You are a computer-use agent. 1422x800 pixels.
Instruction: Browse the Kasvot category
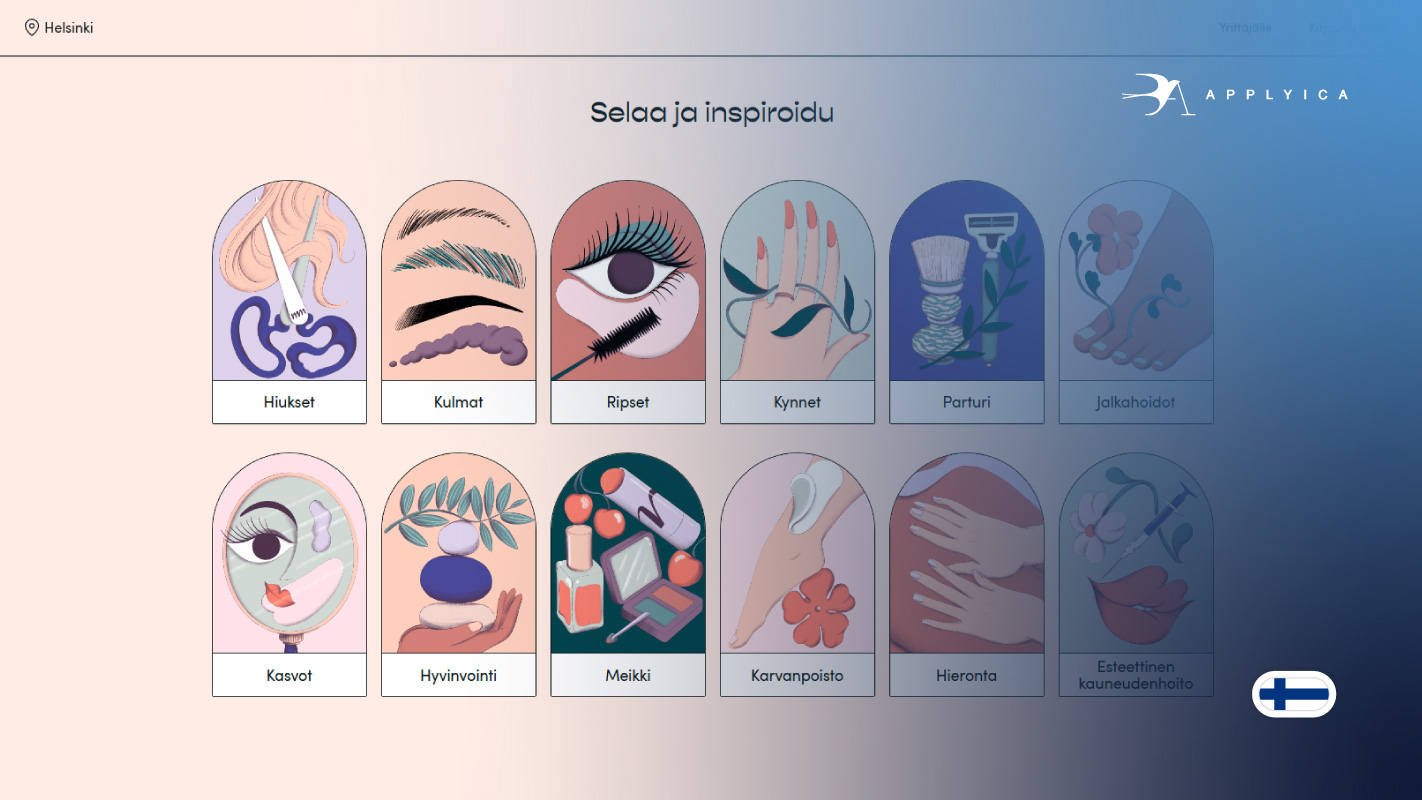coord(289,574)
